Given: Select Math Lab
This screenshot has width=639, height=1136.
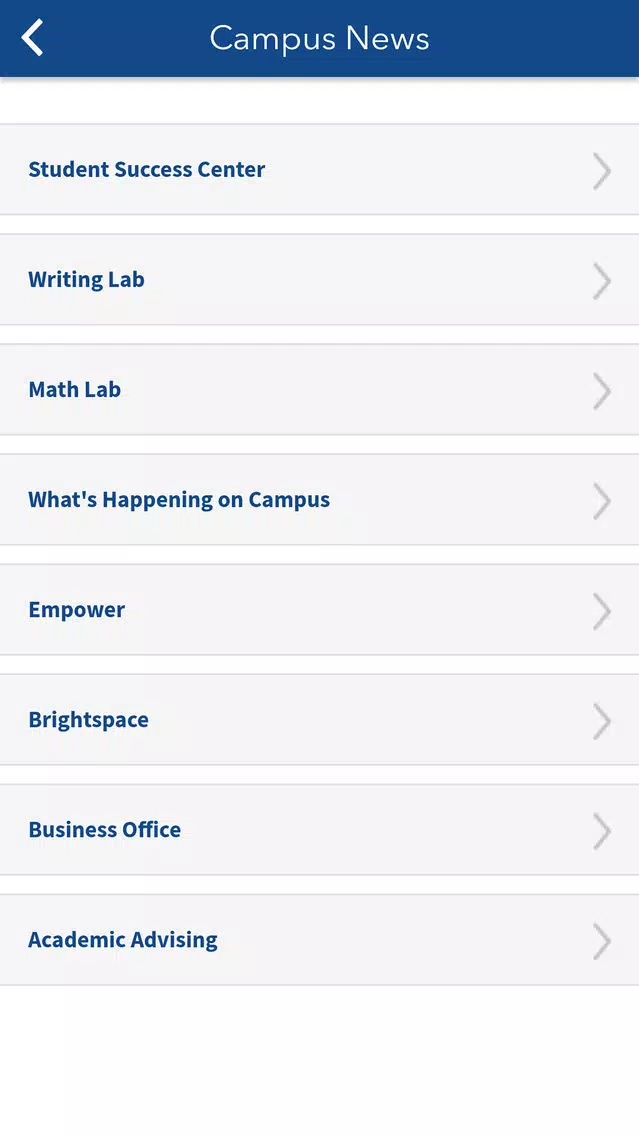Looking at the screenshot, I should (x=320, y=390).
